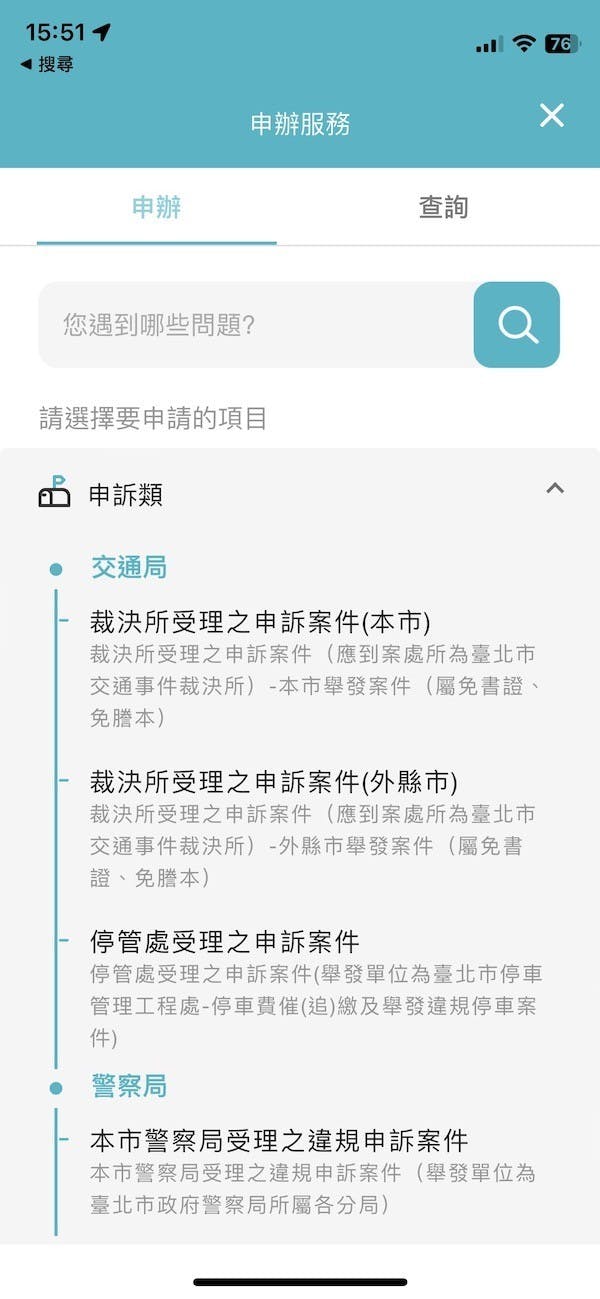The width and height of the screenshot is (600, 1299).
Task: Tap the magnifier search button
Action: coord(517,325)
